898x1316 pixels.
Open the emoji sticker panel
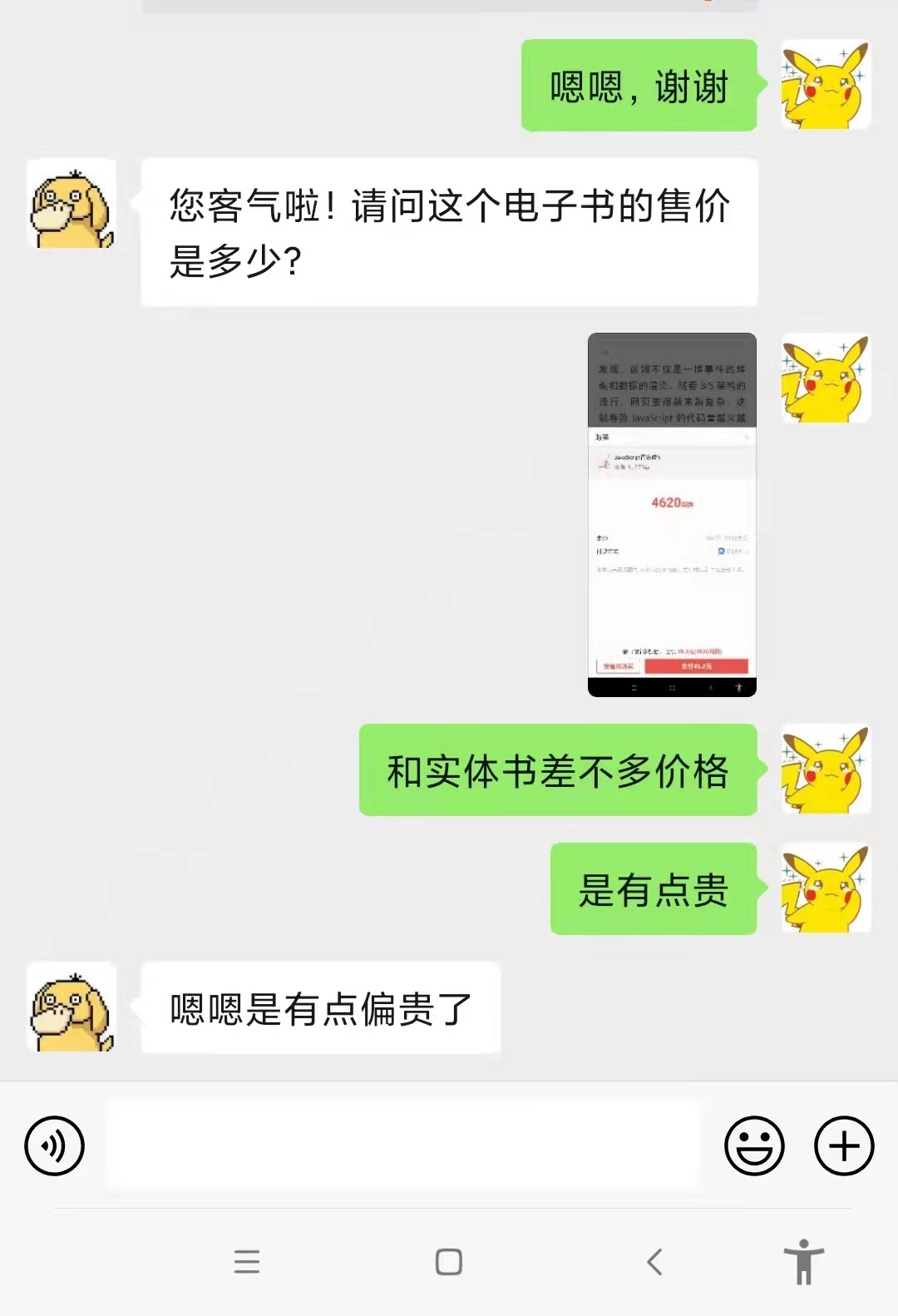click(x=754, y=1145)
